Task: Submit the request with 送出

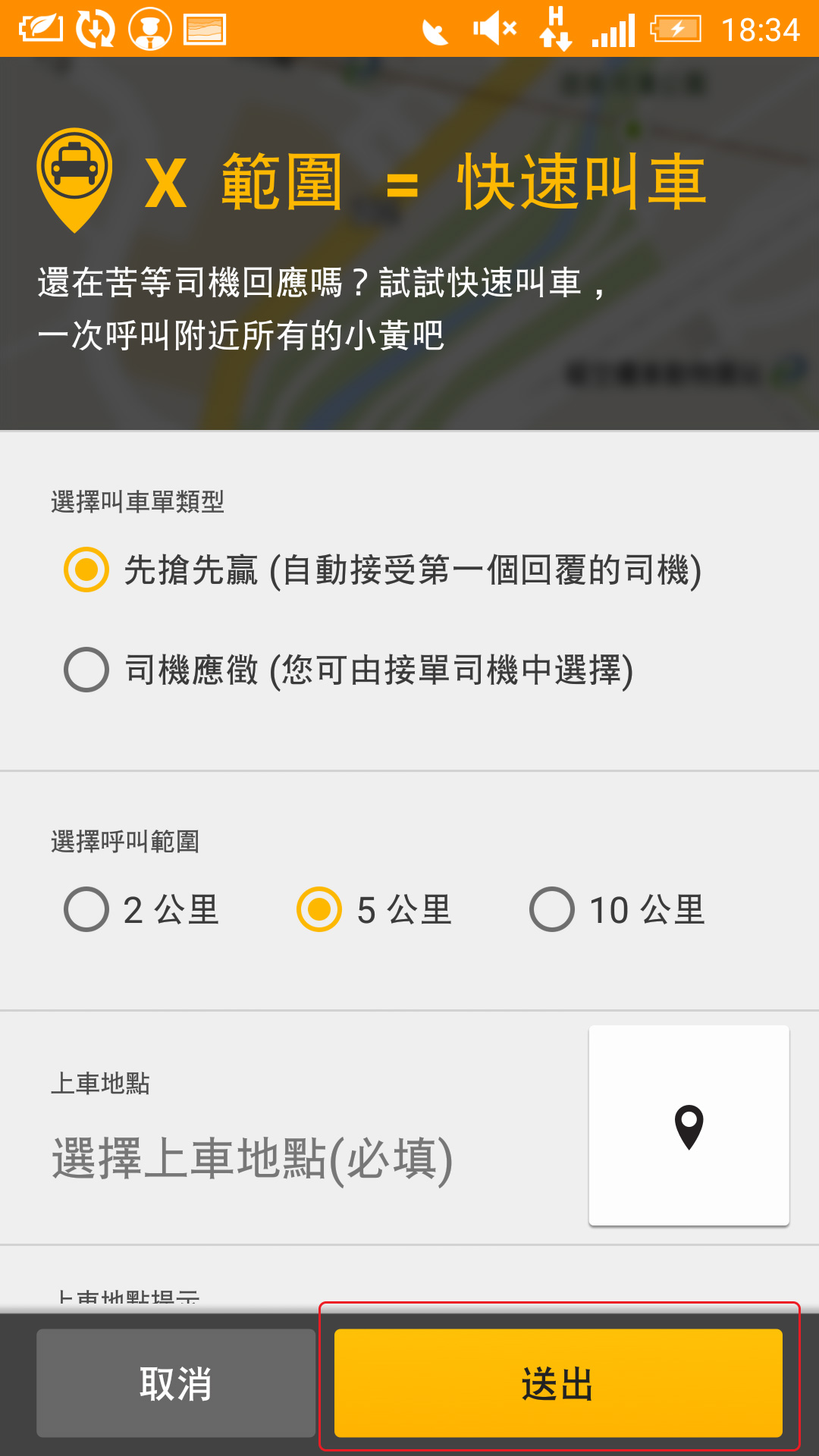Action: tap(558, 1383)
